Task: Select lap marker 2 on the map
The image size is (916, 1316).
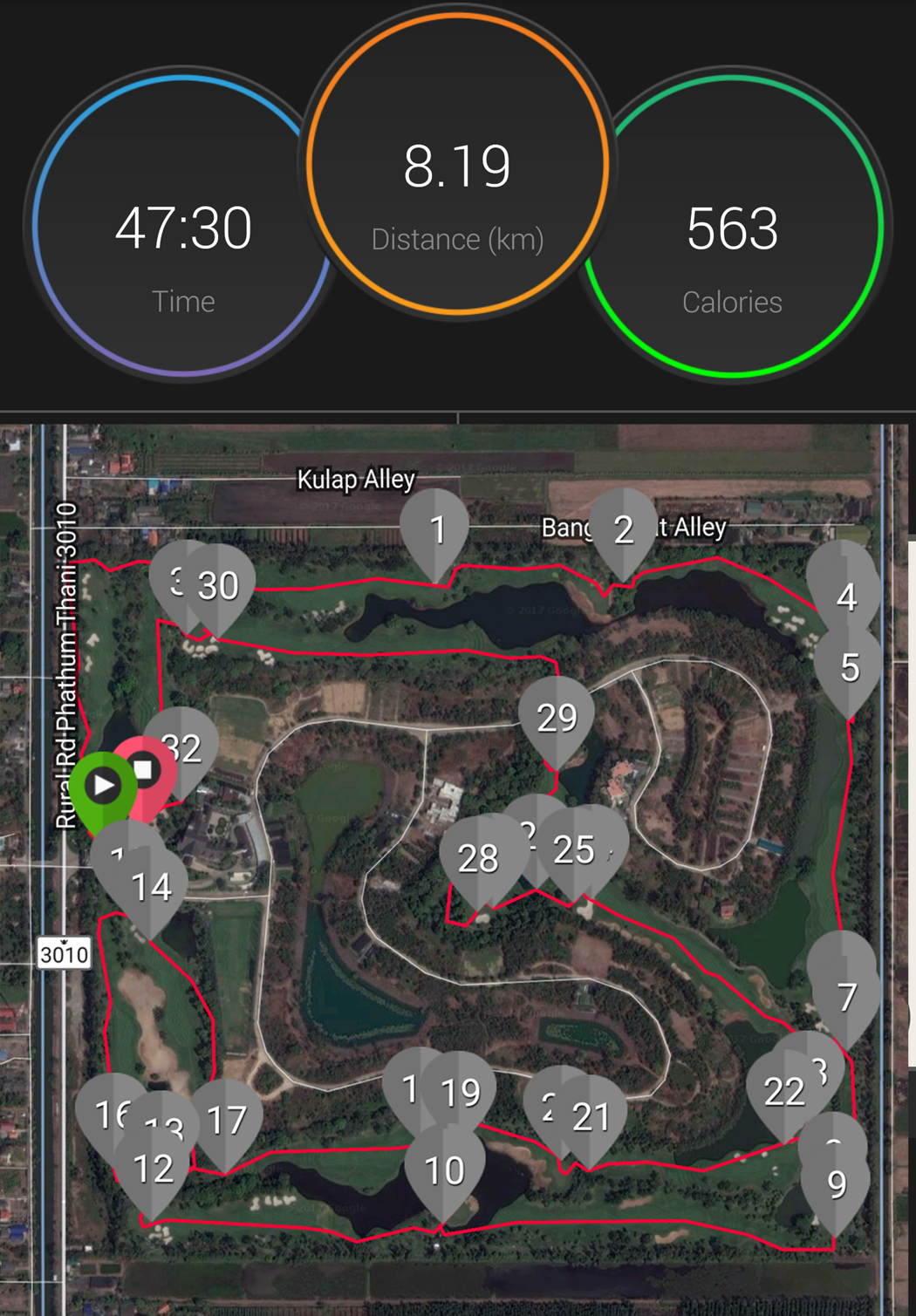Action: click(x=623, y=528)
